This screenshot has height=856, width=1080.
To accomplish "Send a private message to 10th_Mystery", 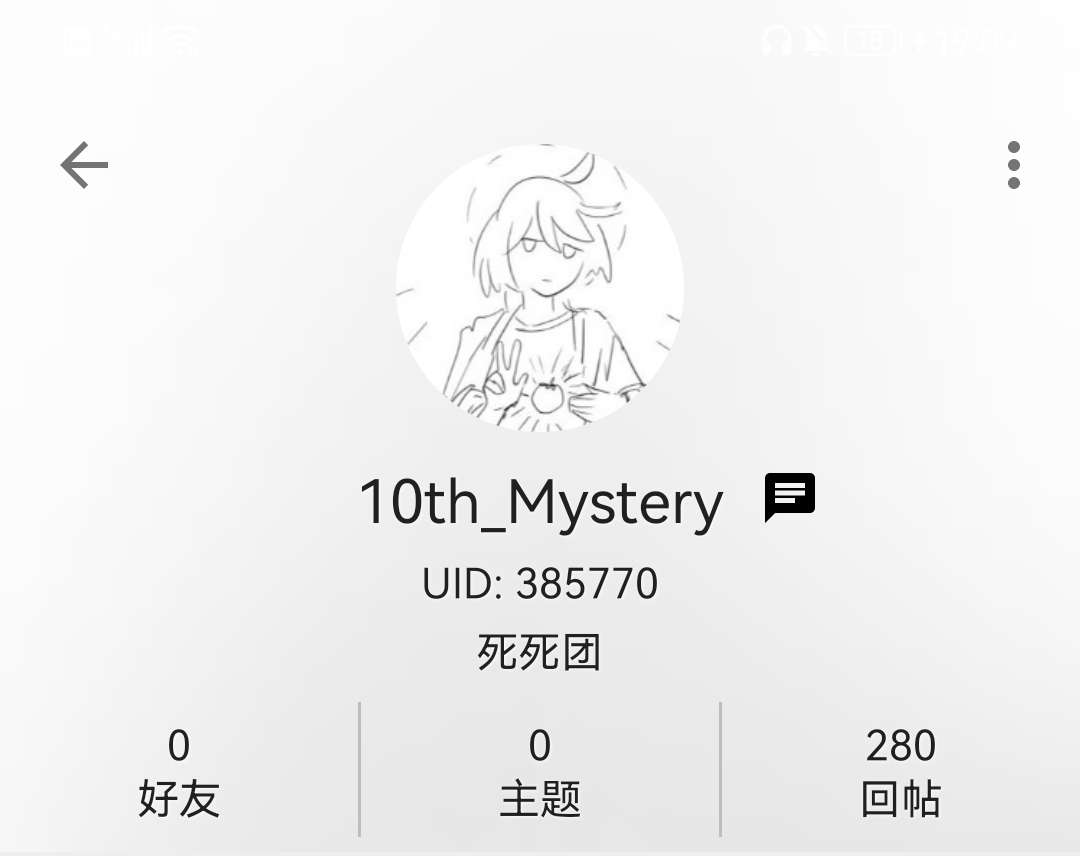I will point(790,496).
